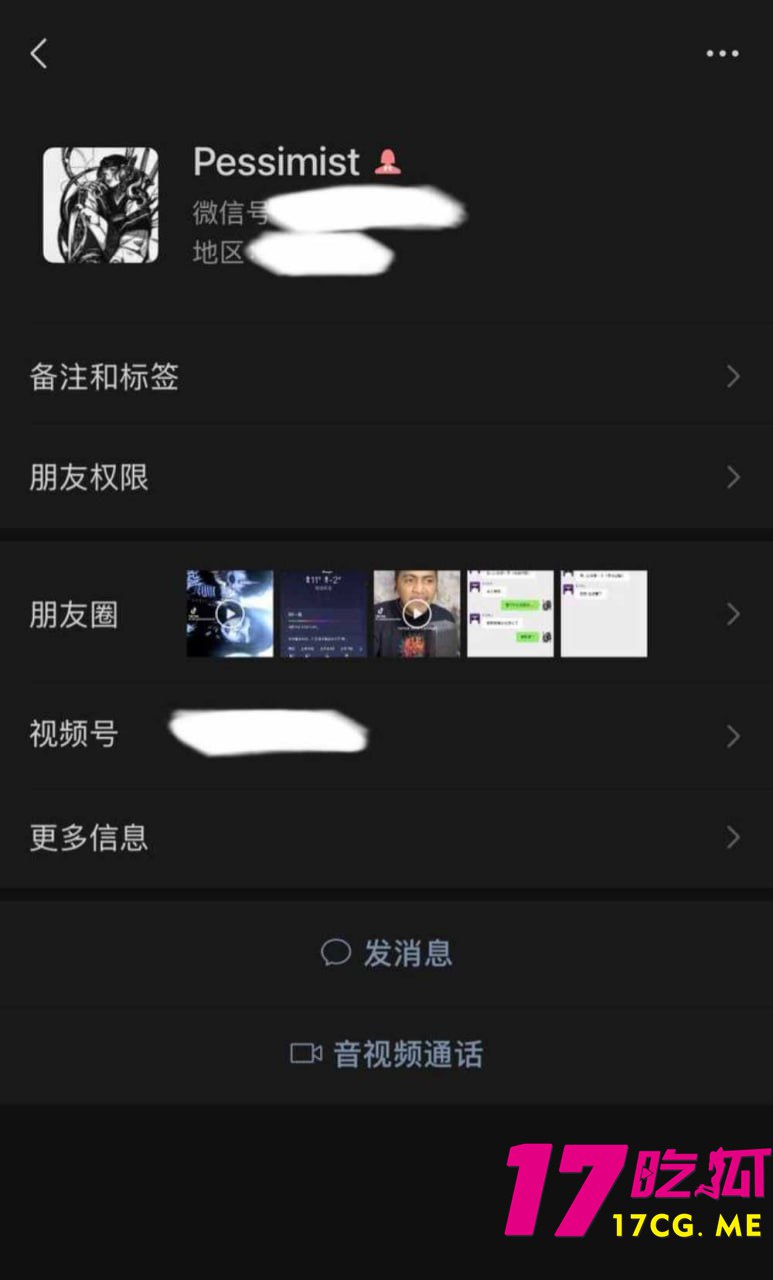Go back using the top-left arrow
The height and width of the screenshot is (1280, 773).
pyautogui.click(x=39, y=54)
